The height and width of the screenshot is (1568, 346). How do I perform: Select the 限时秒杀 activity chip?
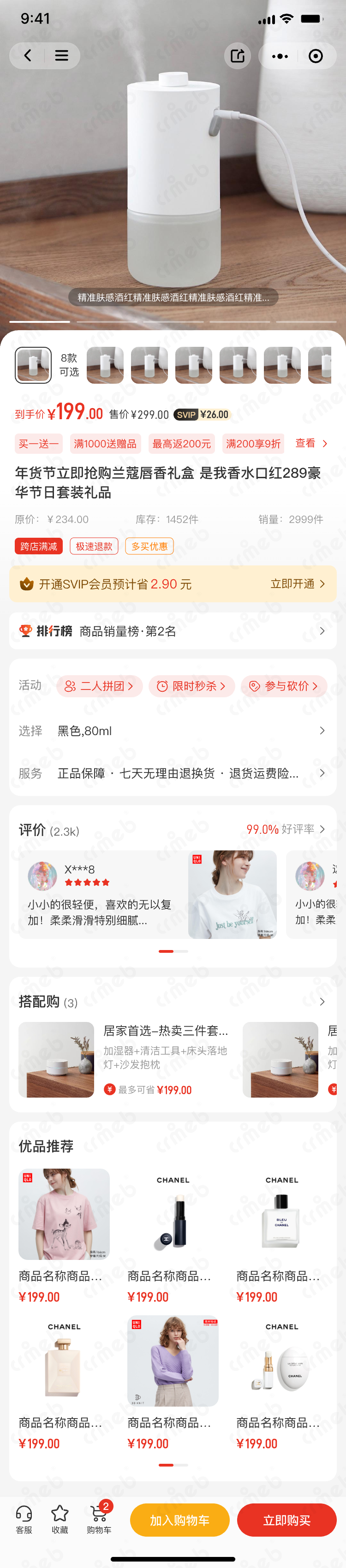click(x=191, y=686)
